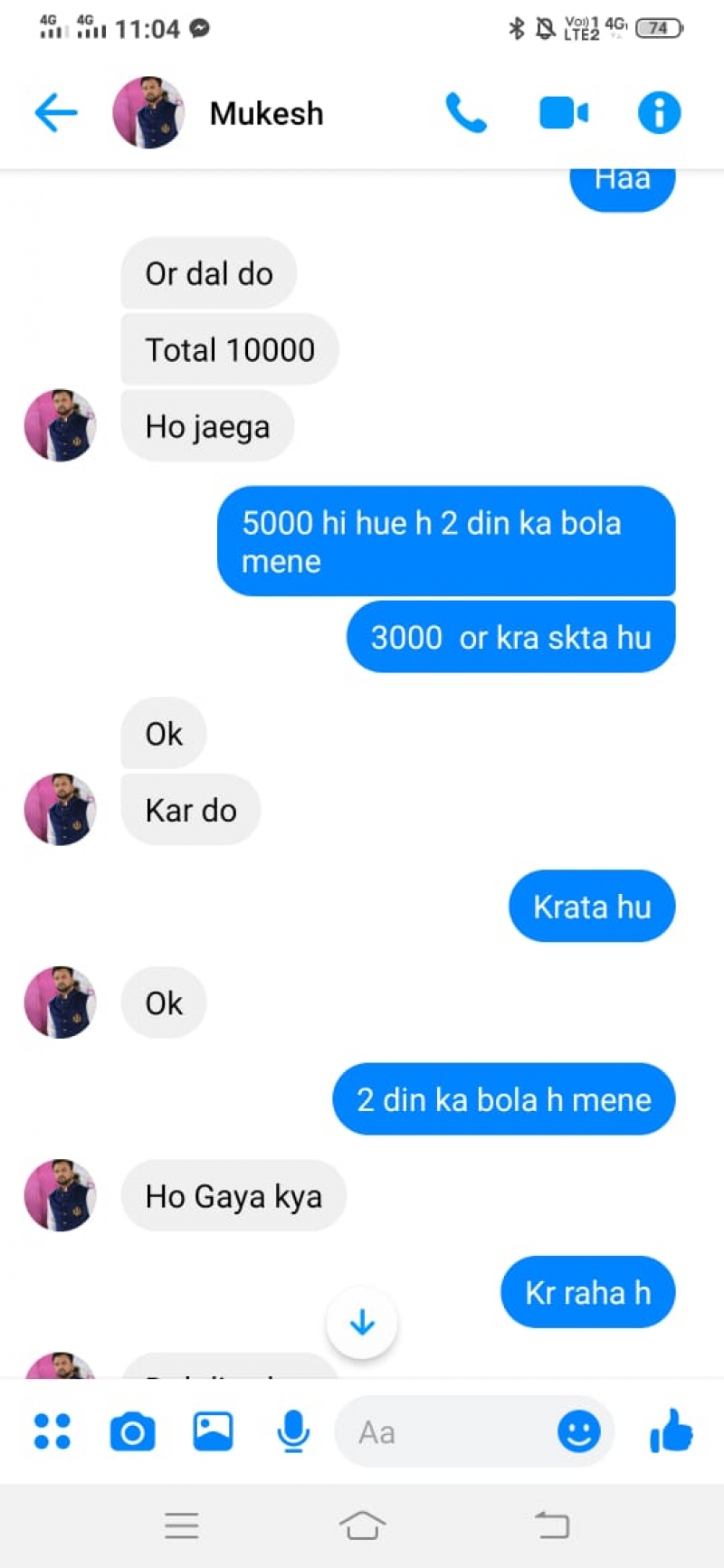Go back from Mukesh's chat
This screenshot has width=724, height=1568.
tap(55, 113)
